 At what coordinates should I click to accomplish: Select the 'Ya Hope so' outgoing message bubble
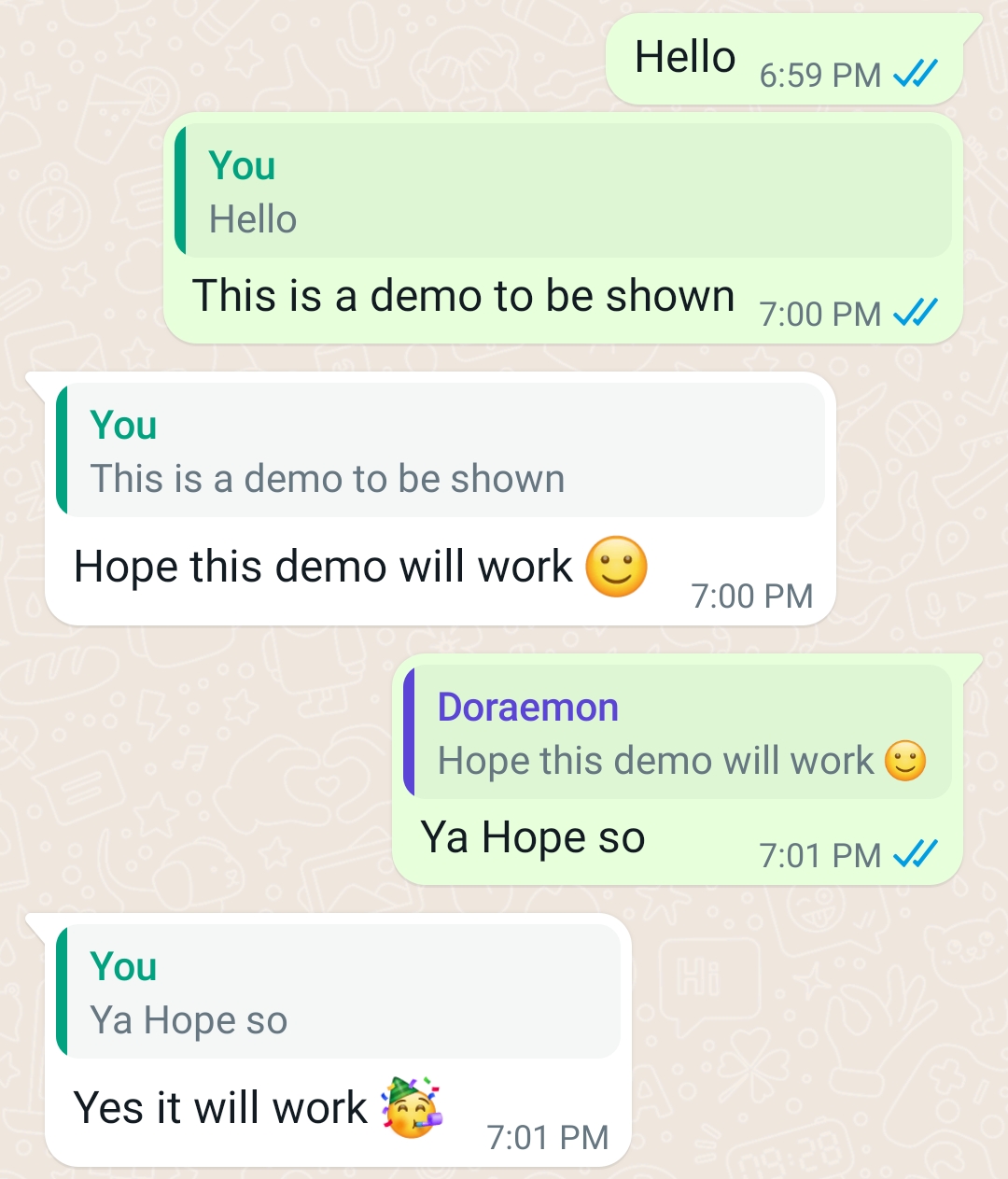coord(532,836)
